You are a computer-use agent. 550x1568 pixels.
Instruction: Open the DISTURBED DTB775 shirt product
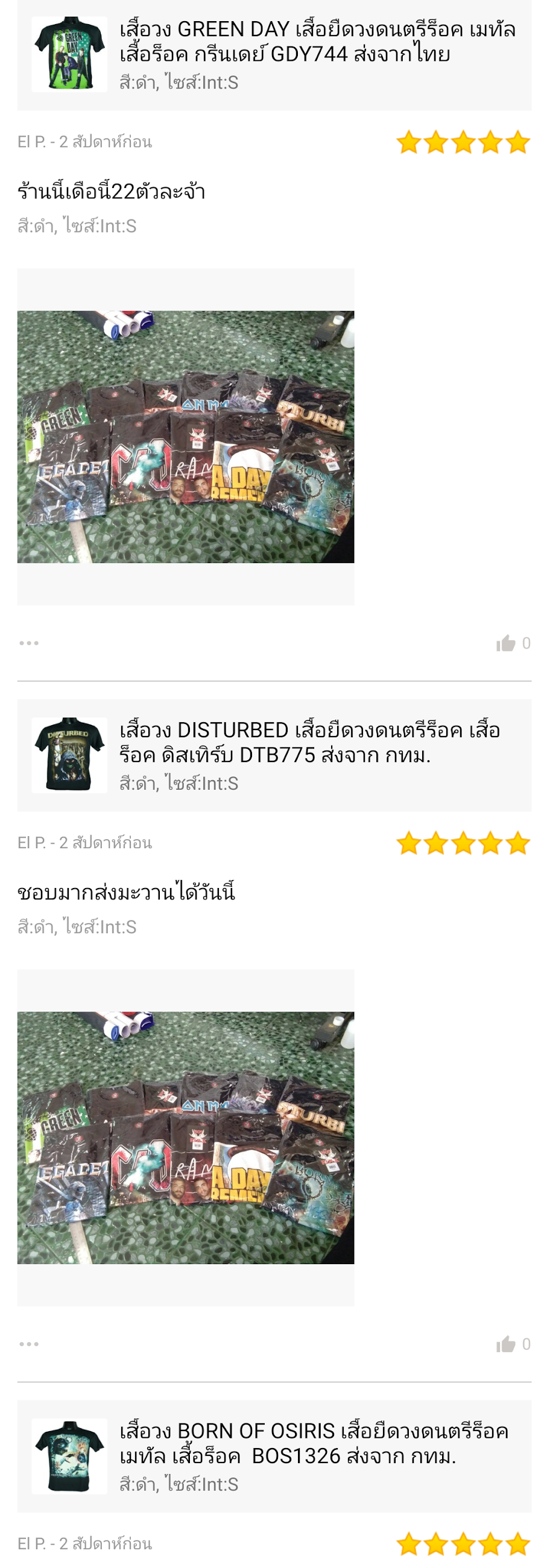point(274,755)
